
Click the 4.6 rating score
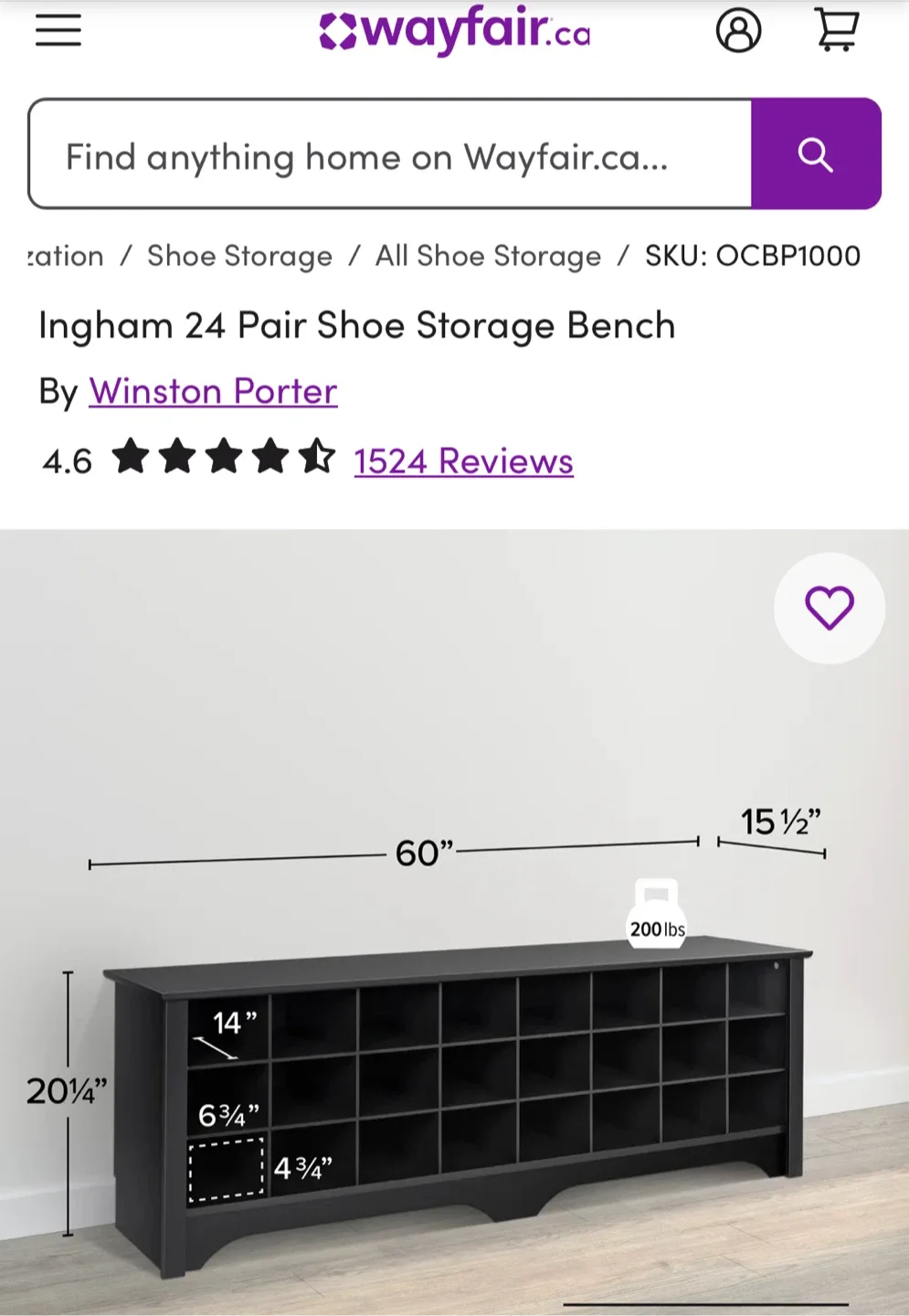(x=65, y=462)
